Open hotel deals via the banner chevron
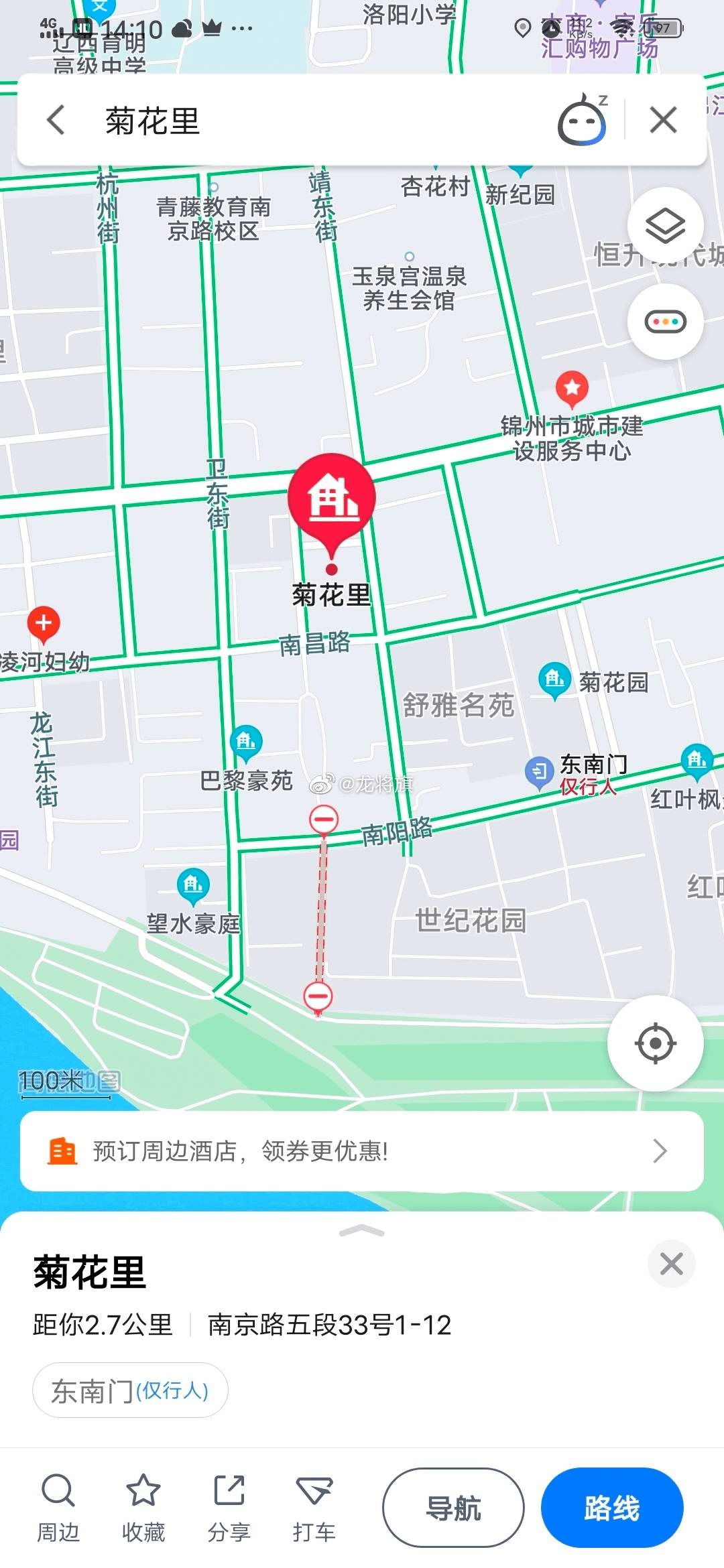724x1568 pixels. (x=660, y=1151)
